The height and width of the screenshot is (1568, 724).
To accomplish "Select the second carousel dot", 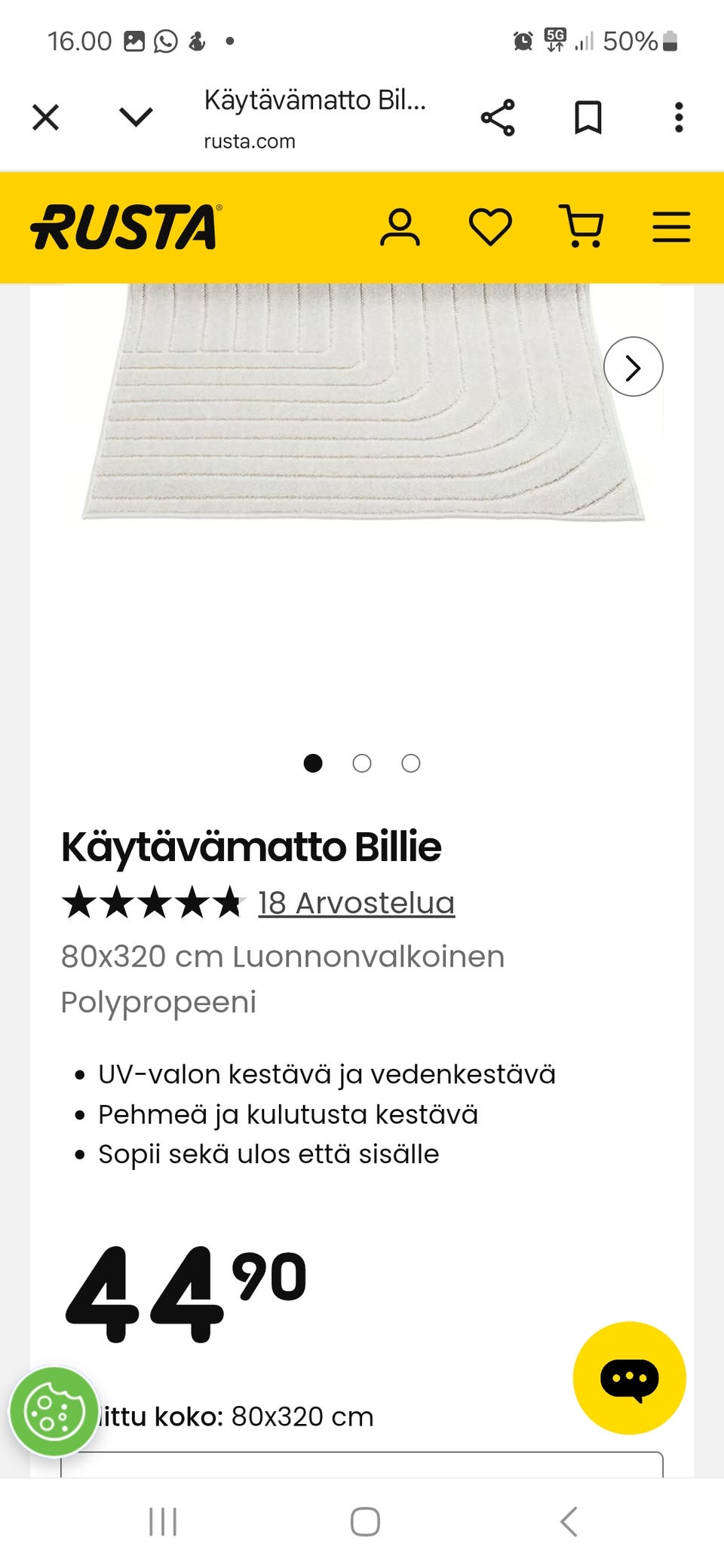I will coord(362,763).
